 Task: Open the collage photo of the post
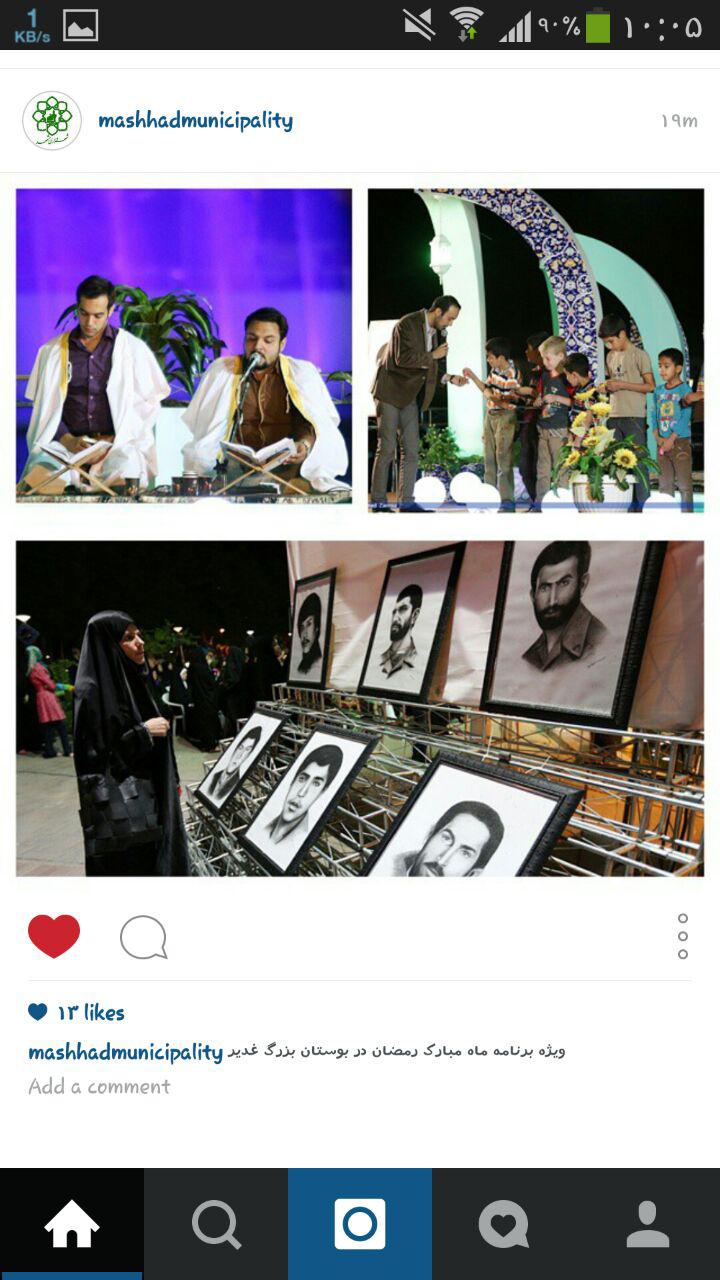tap(360, 530)
